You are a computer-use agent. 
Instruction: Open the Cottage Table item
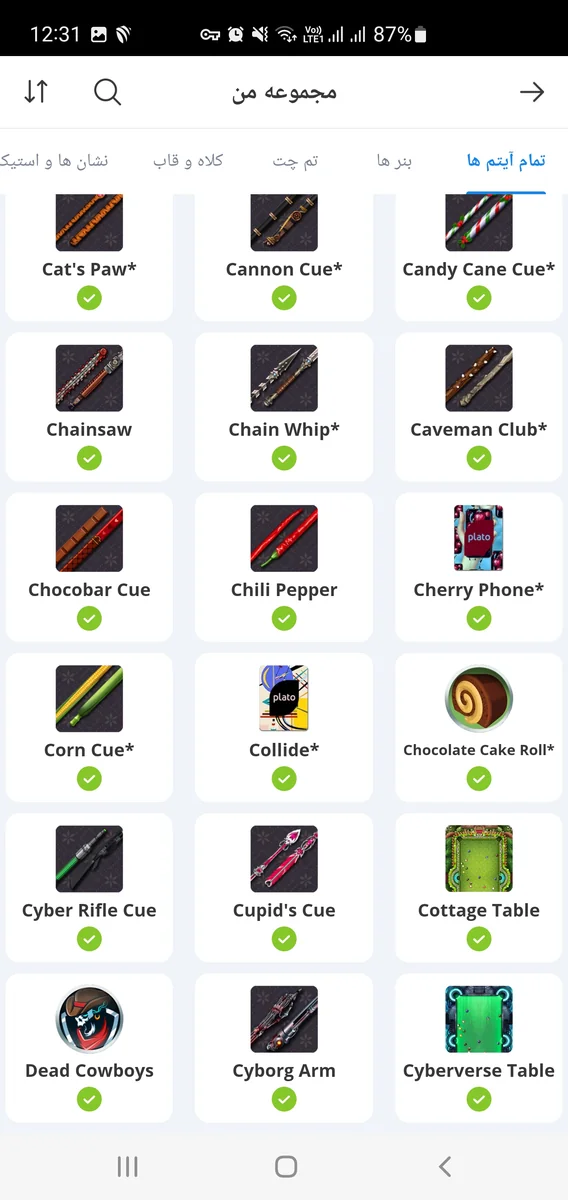tap(479, 887)
